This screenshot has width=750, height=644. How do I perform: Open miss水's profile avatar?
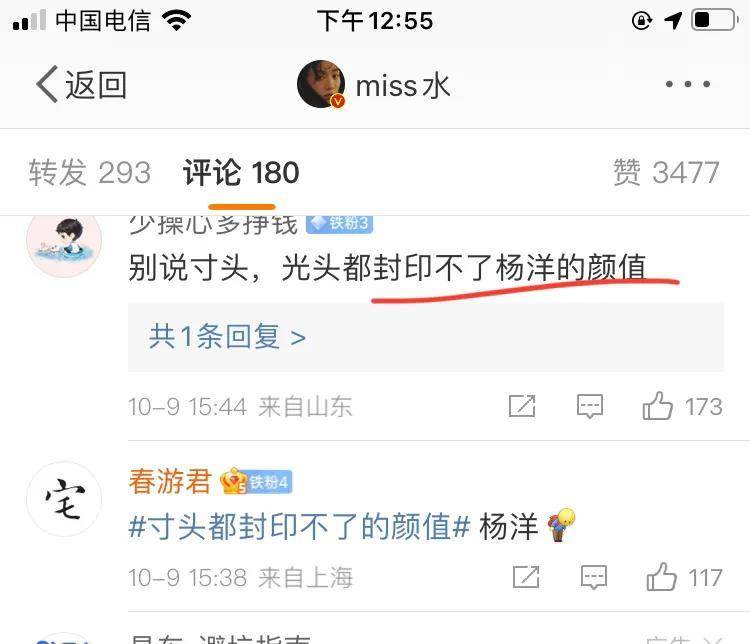click(x=321, y=85)
